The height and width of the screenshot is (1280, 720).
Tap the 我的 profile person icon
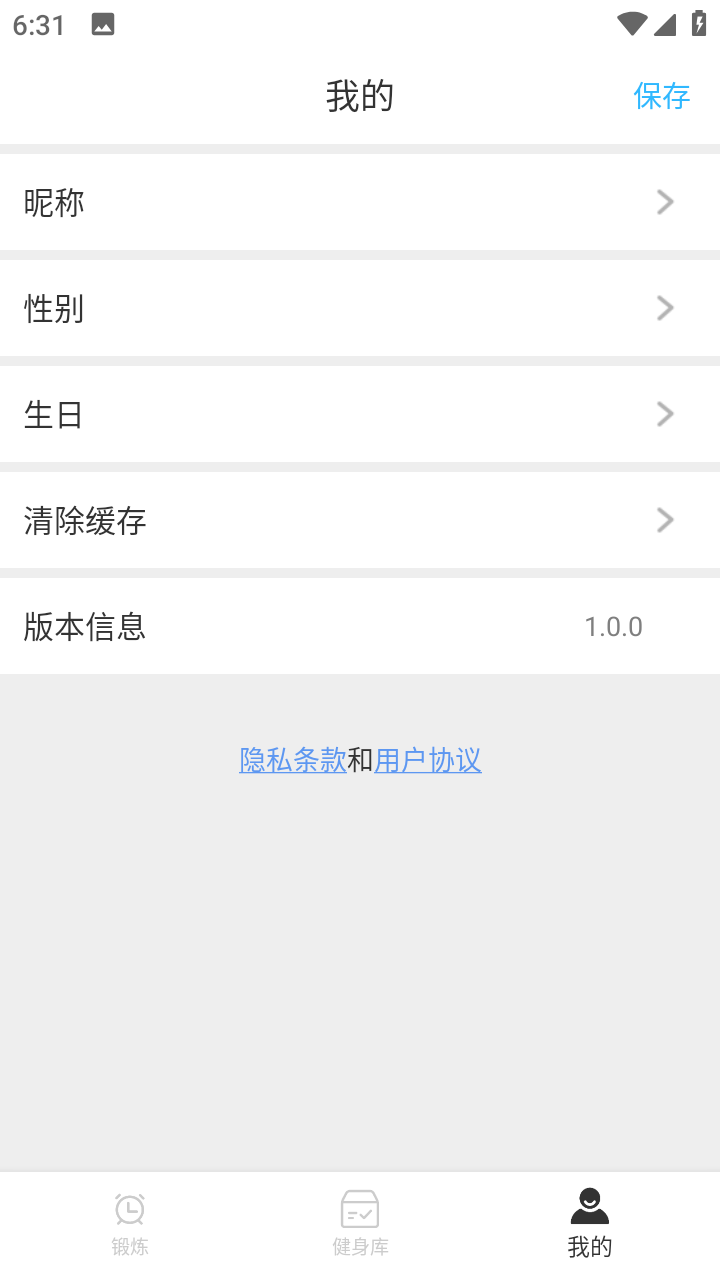(589, 1206)
